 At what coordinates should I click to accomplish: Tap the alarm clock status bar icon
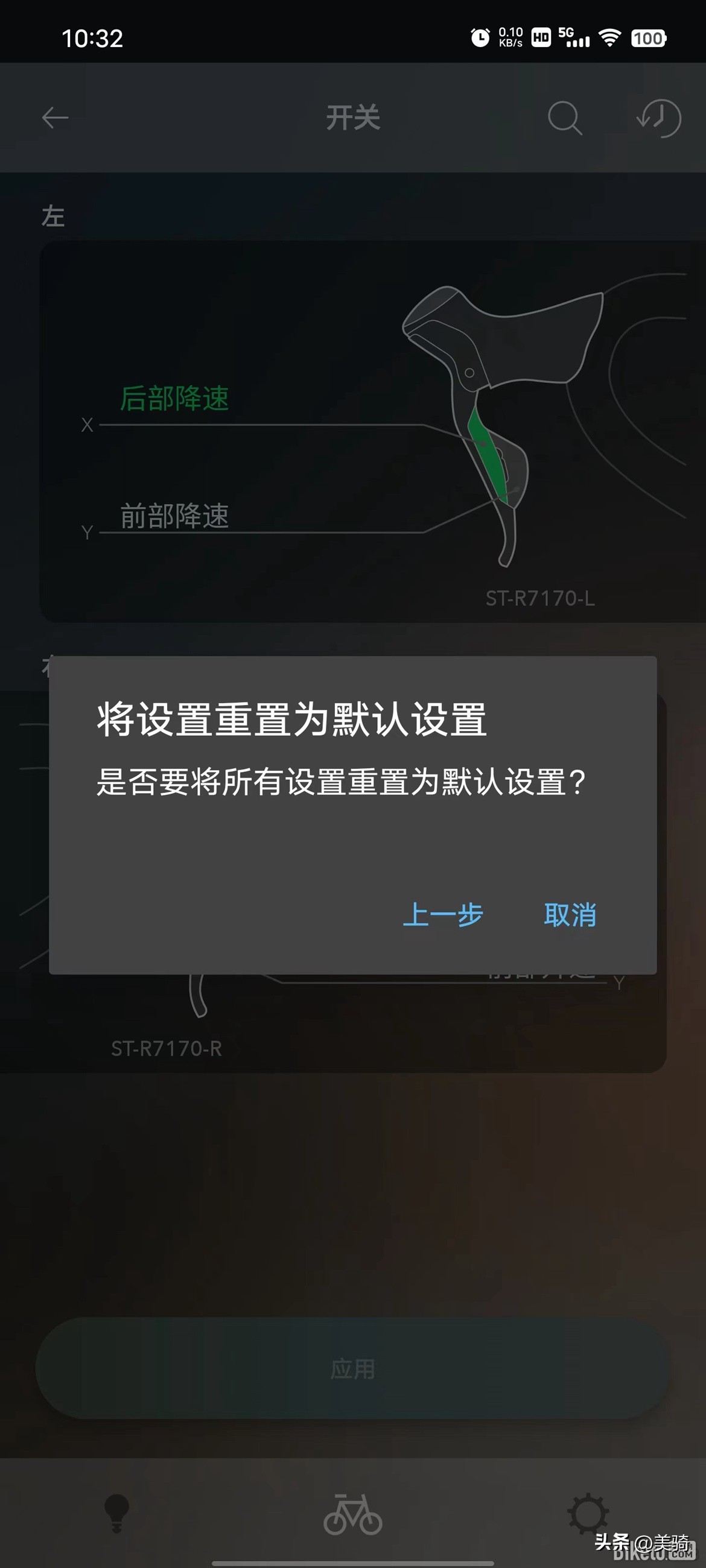click(x=479, y=39)
